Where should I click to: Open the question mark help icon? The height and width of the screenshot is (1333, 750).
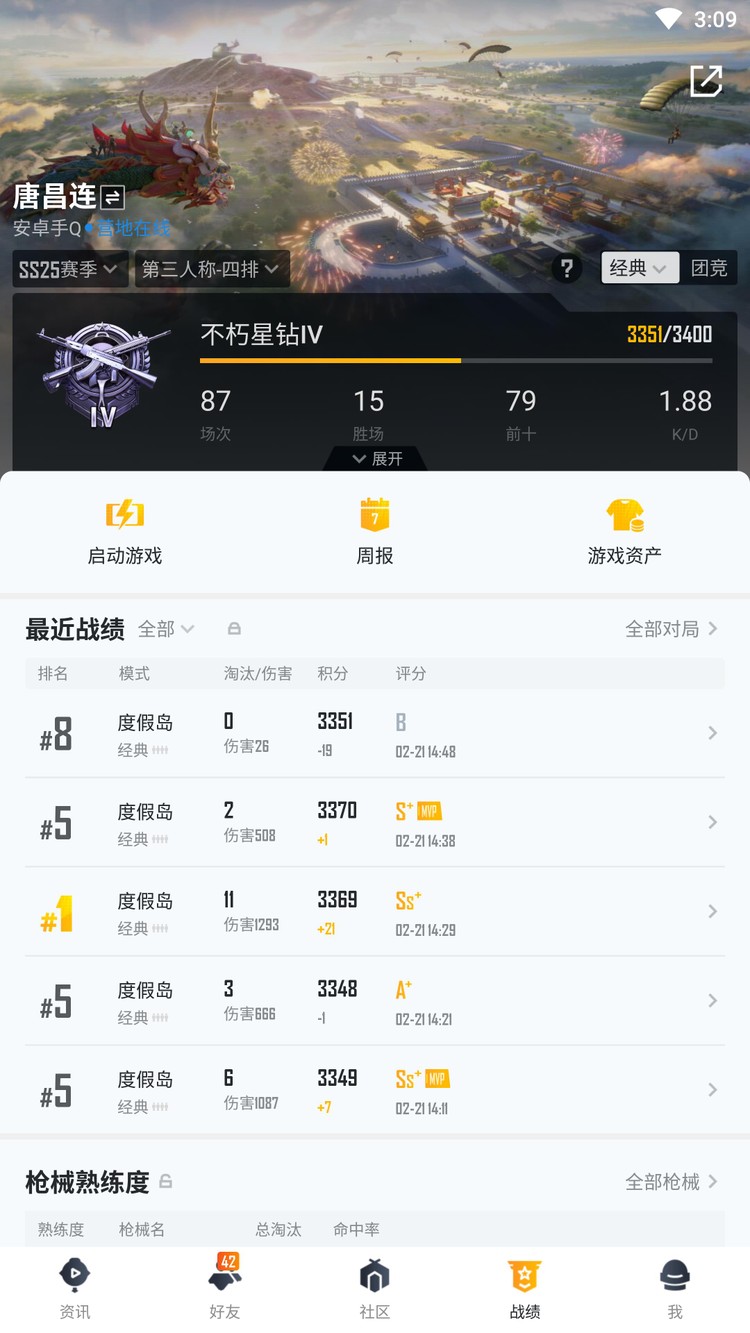click(x=566, y=268)
